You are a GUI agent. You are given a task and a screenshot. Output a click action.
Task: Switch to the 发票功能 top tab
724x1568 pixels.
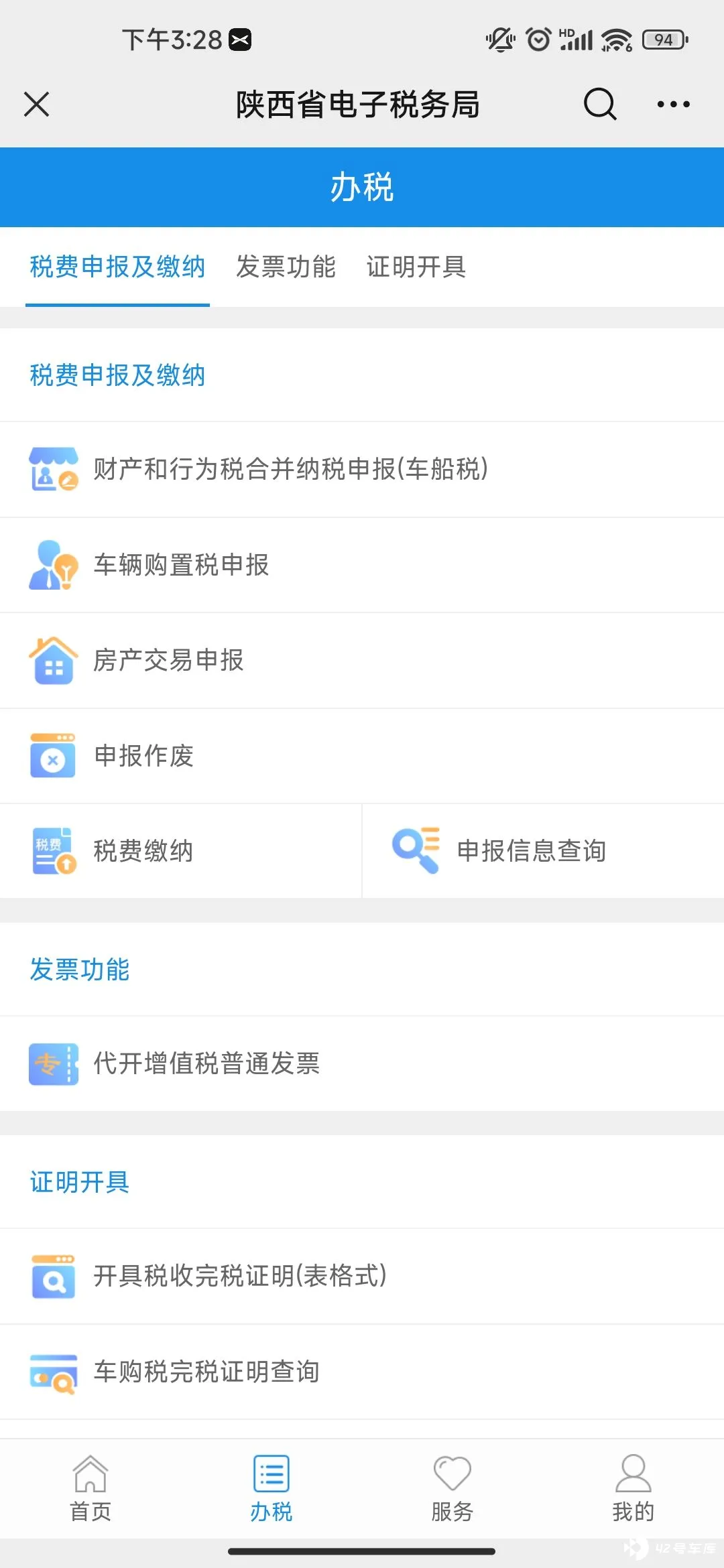[286, 267]
